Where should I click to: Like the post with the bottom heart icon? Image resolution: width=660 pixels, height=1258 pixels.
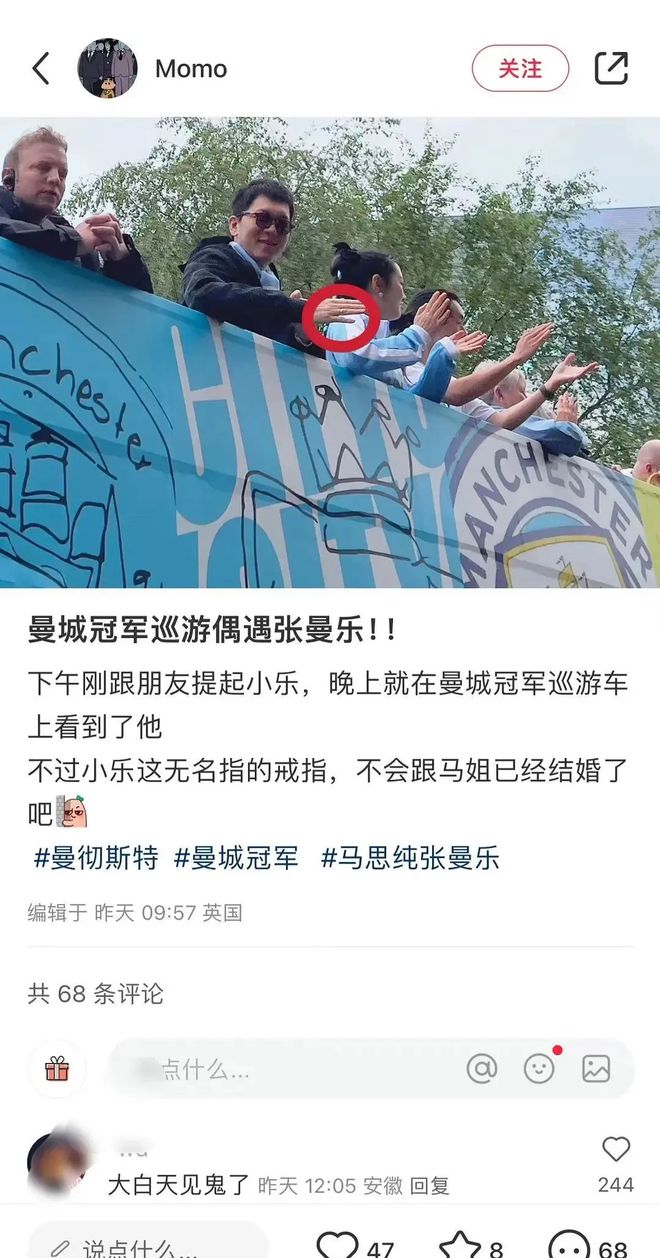338,1245
